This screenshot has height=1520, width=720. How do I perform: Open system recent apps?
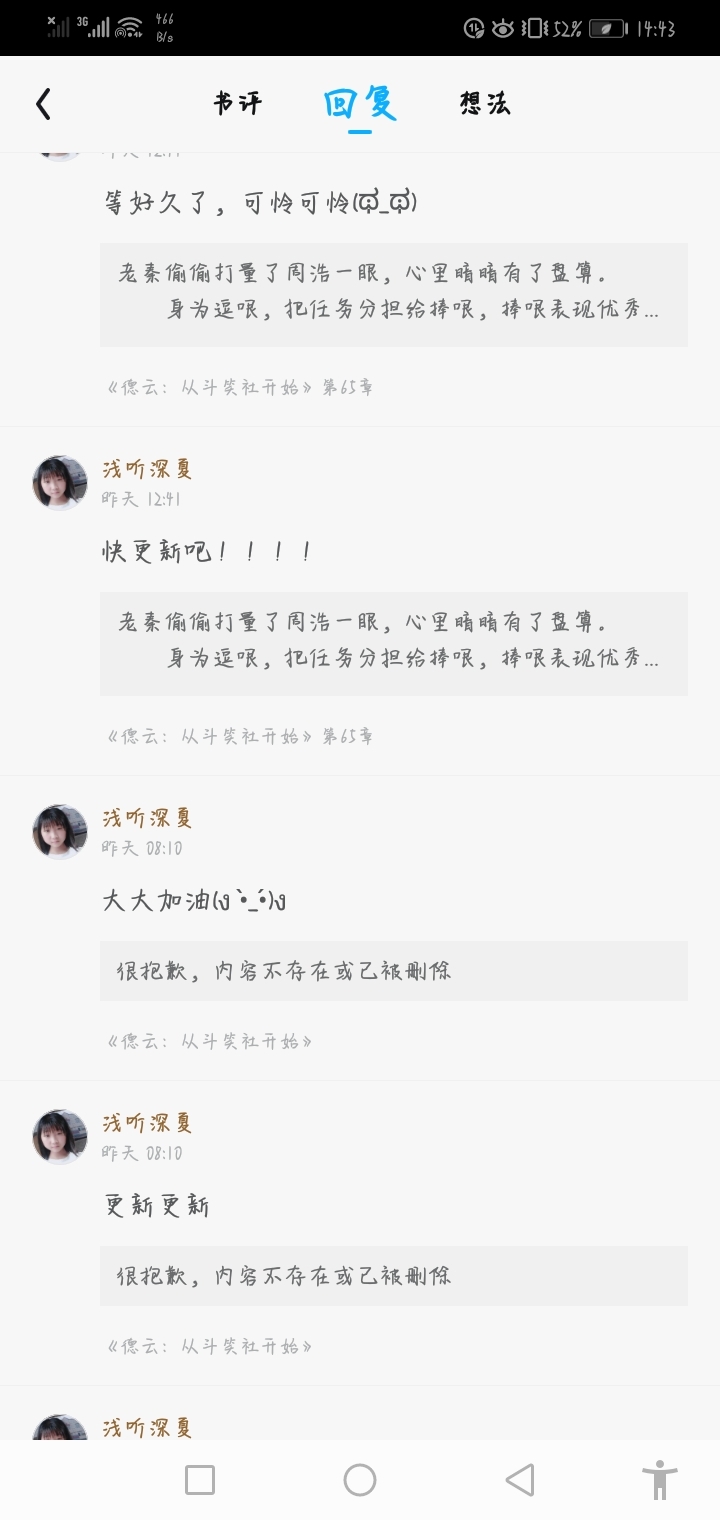(x=200, y=1480)
